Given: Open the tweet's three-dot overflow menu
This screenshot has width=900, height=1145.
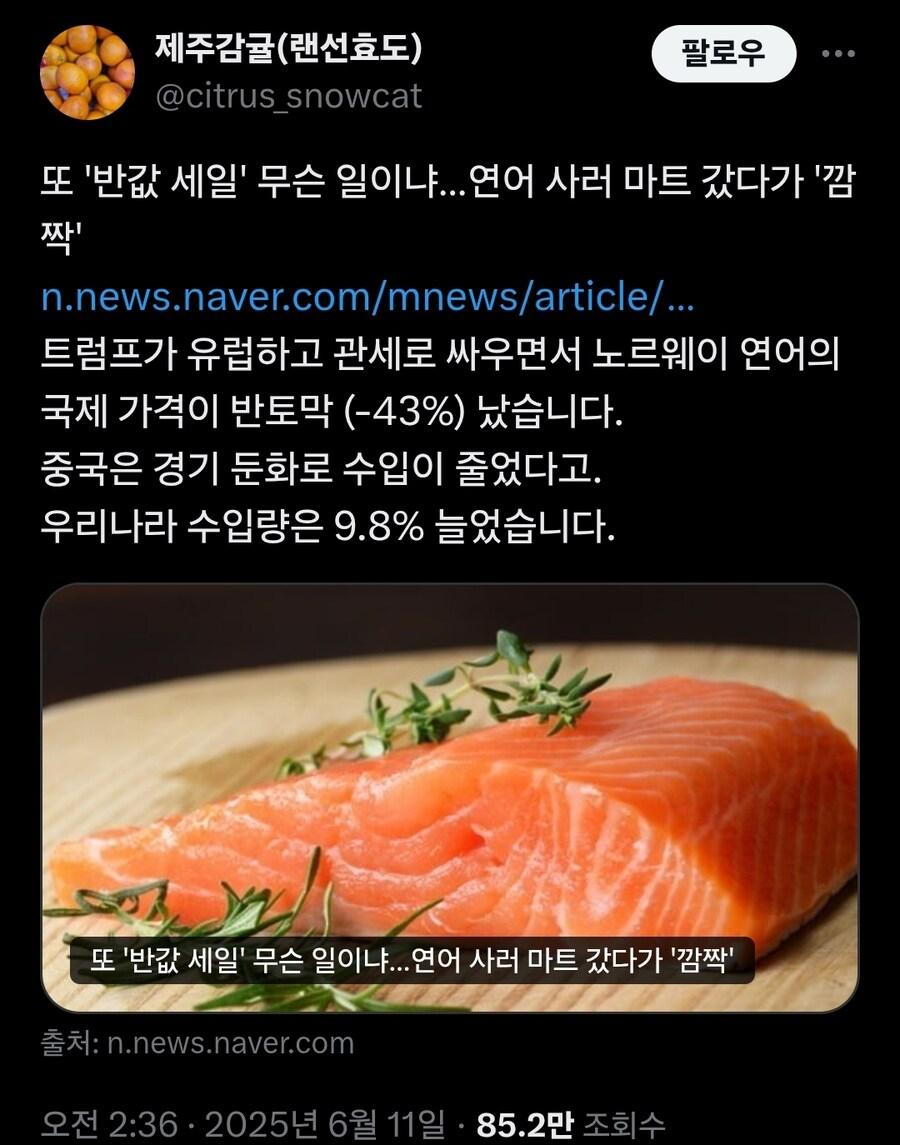Looking at the screenshot, I should [x=838, y=53].
